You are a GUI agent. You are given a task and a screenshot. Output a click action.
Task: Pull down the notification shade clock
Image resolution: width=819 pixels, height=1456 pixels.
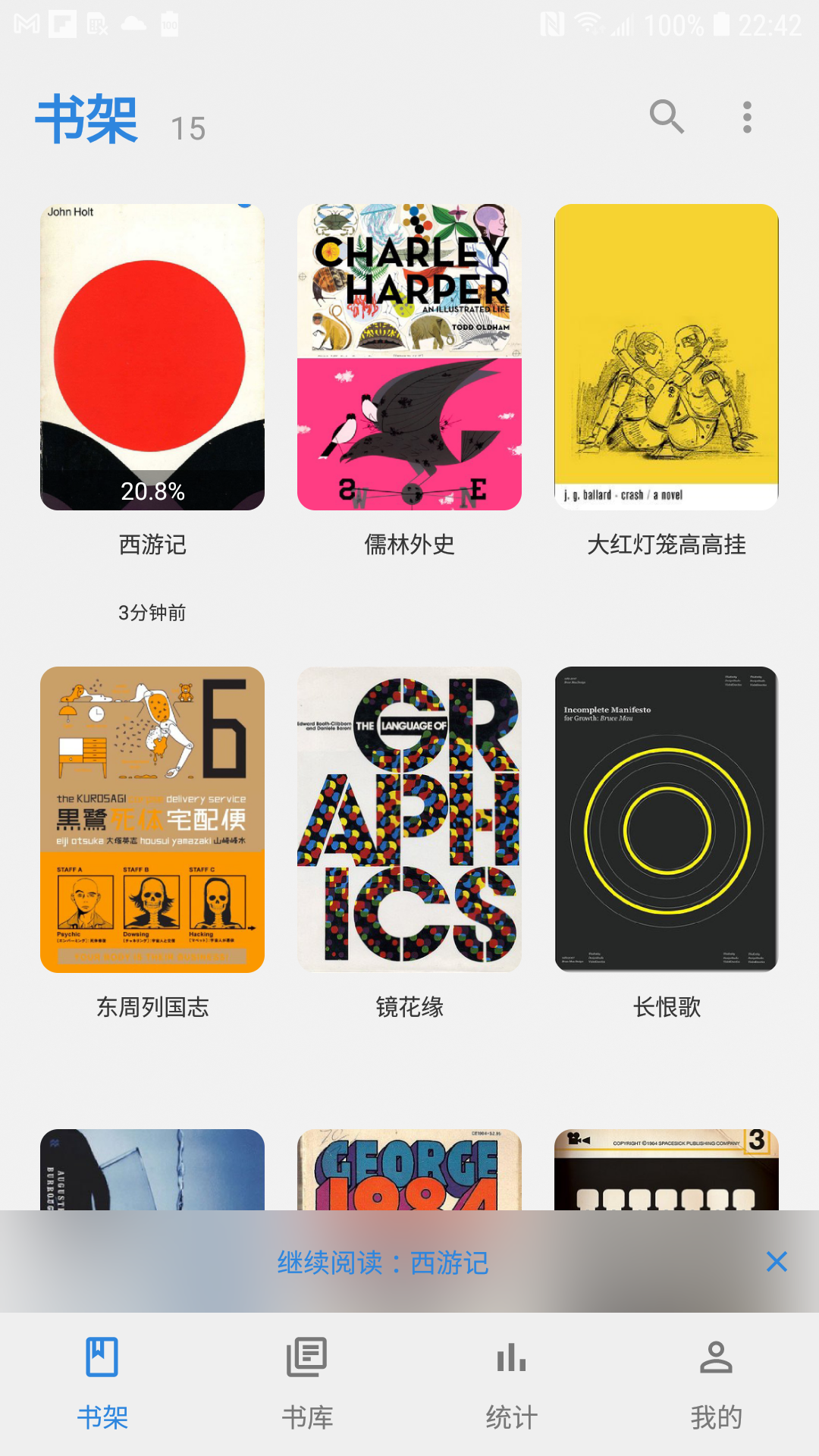(x=768, y=24)
